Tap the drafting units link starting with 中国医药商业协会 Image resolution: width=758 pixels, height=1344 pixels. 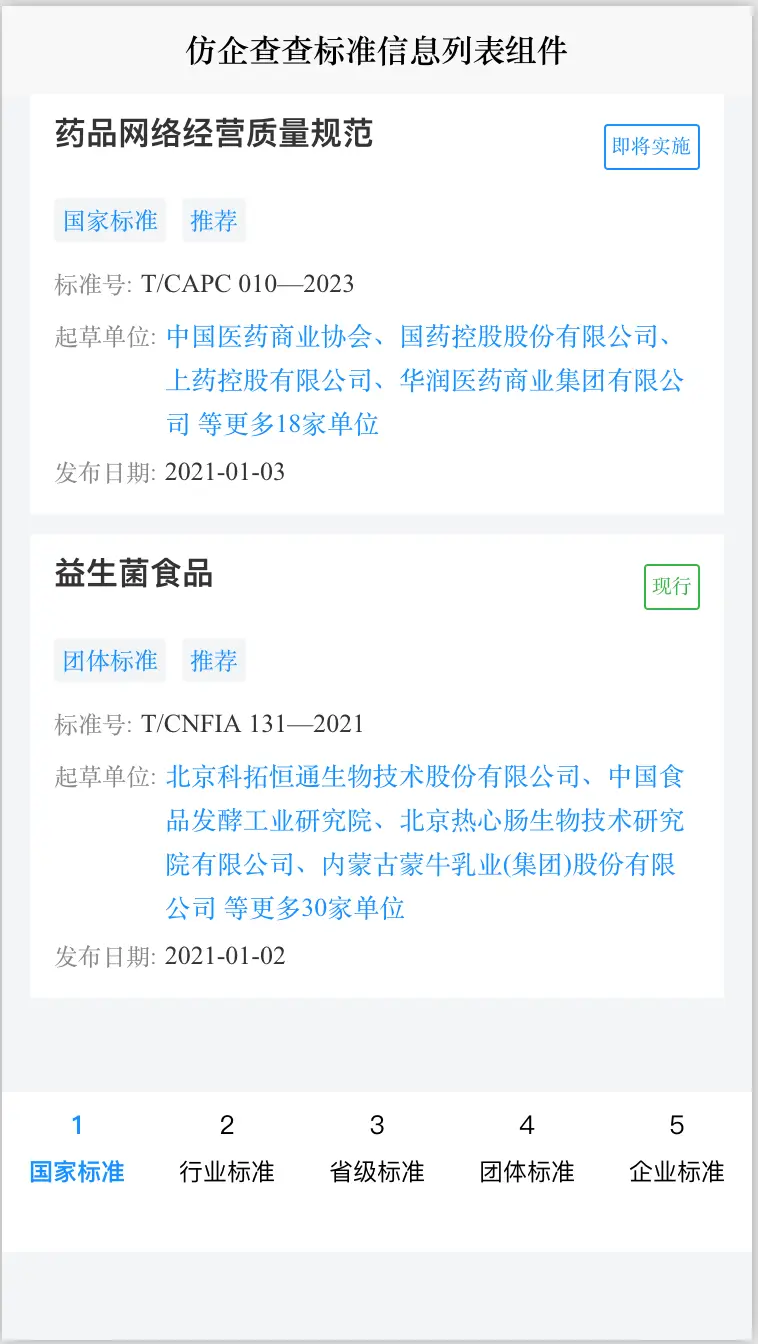pos(424,380)
